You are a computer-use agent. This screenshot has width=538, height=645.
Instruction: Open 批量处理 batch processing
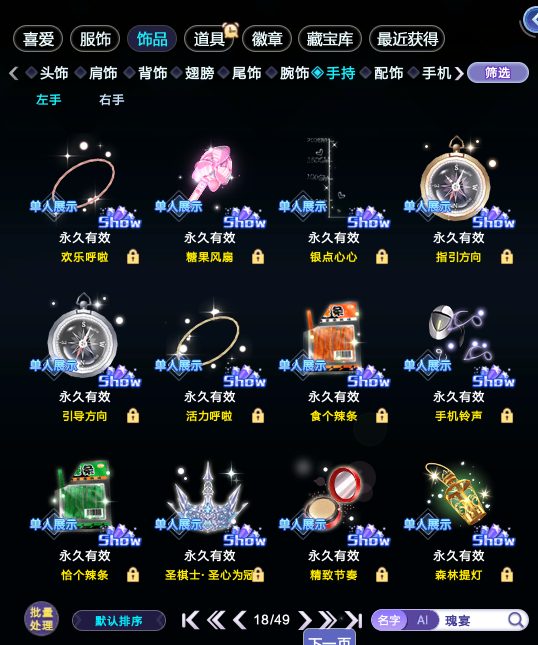click(42, 619)
